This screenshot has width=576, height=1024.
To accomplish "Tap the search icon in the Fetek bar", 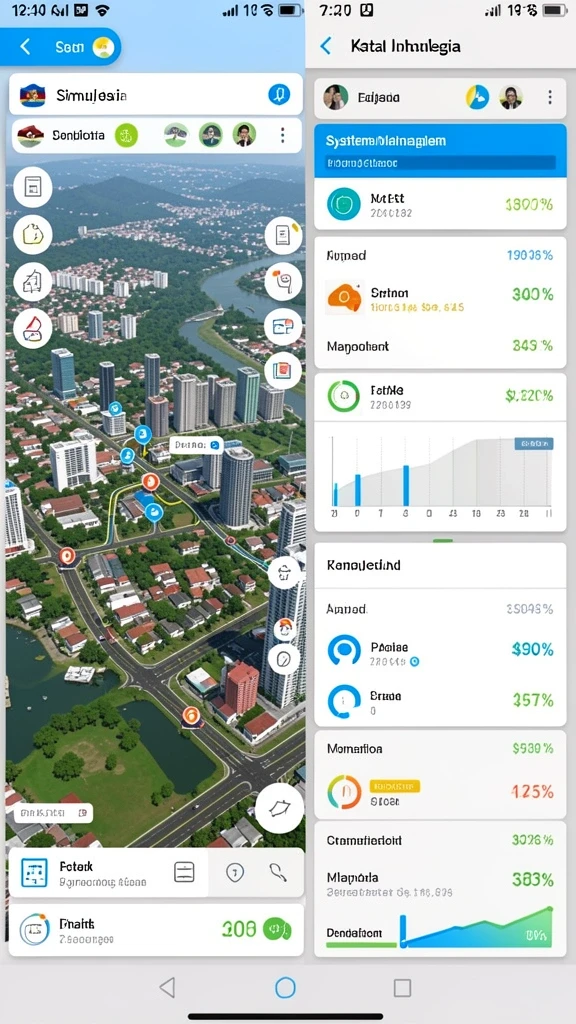I will (278, 872).
